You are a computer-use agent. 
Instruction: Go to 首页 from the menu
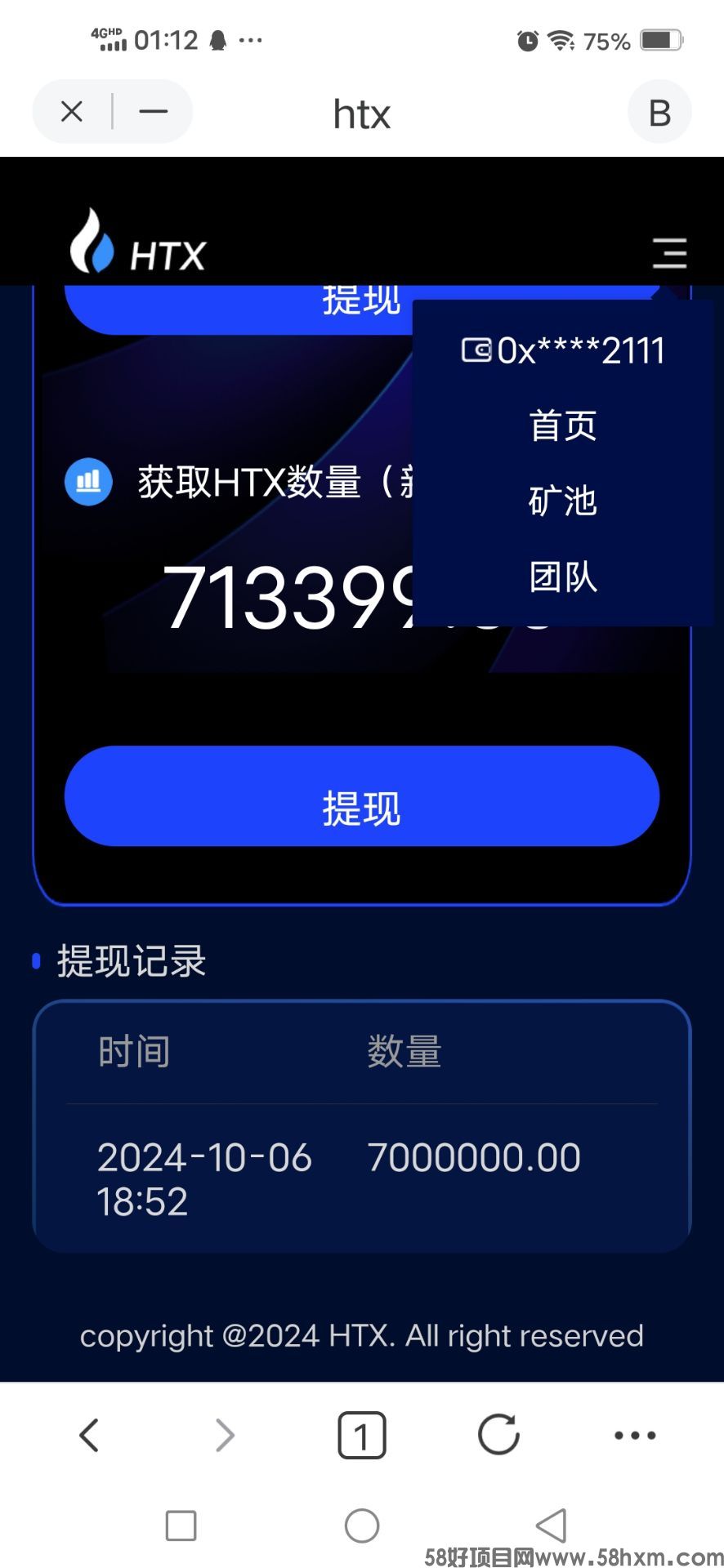(x=563, y=426)
